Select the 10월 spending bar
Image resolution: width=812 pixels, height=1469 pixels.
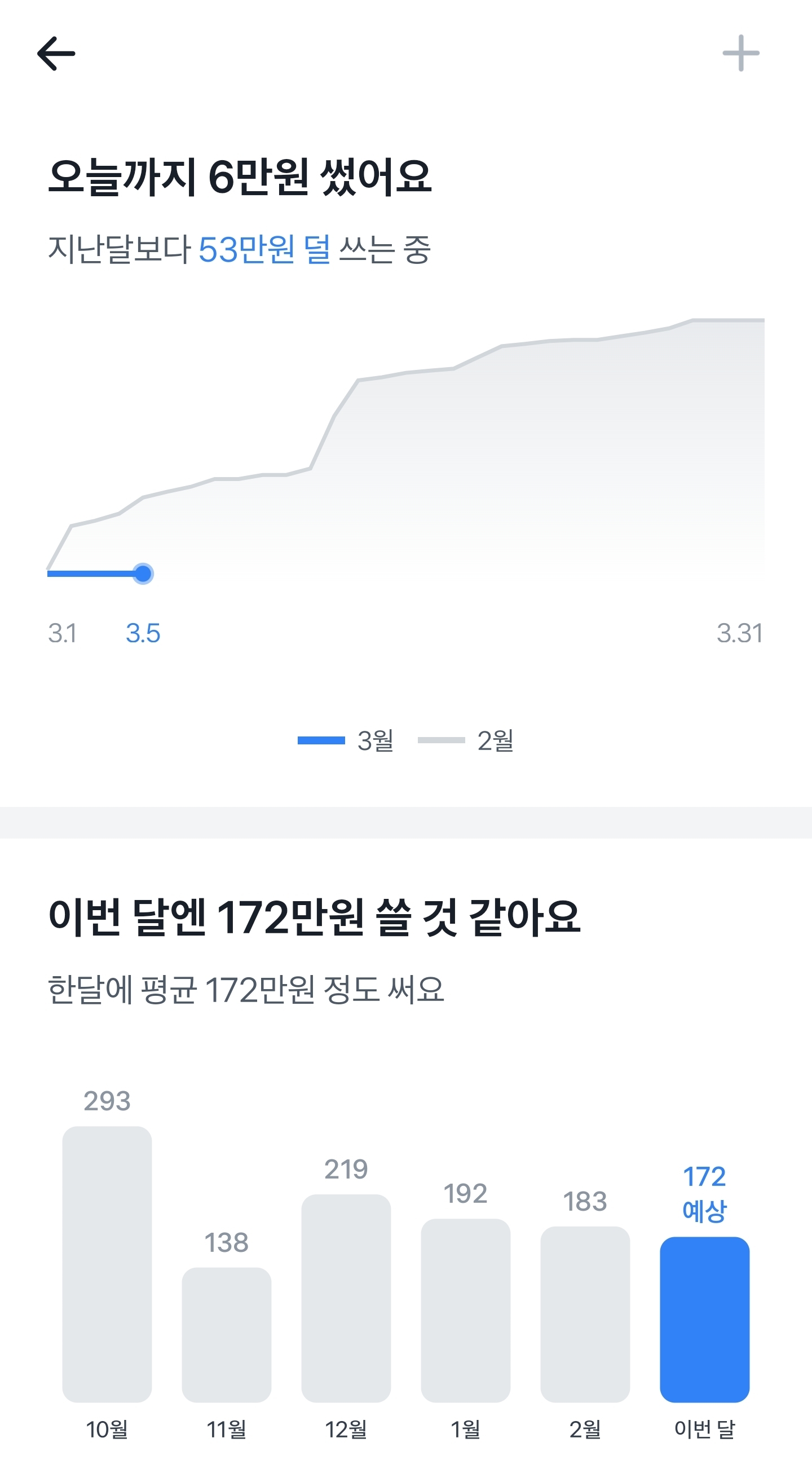click(107, 1264)
